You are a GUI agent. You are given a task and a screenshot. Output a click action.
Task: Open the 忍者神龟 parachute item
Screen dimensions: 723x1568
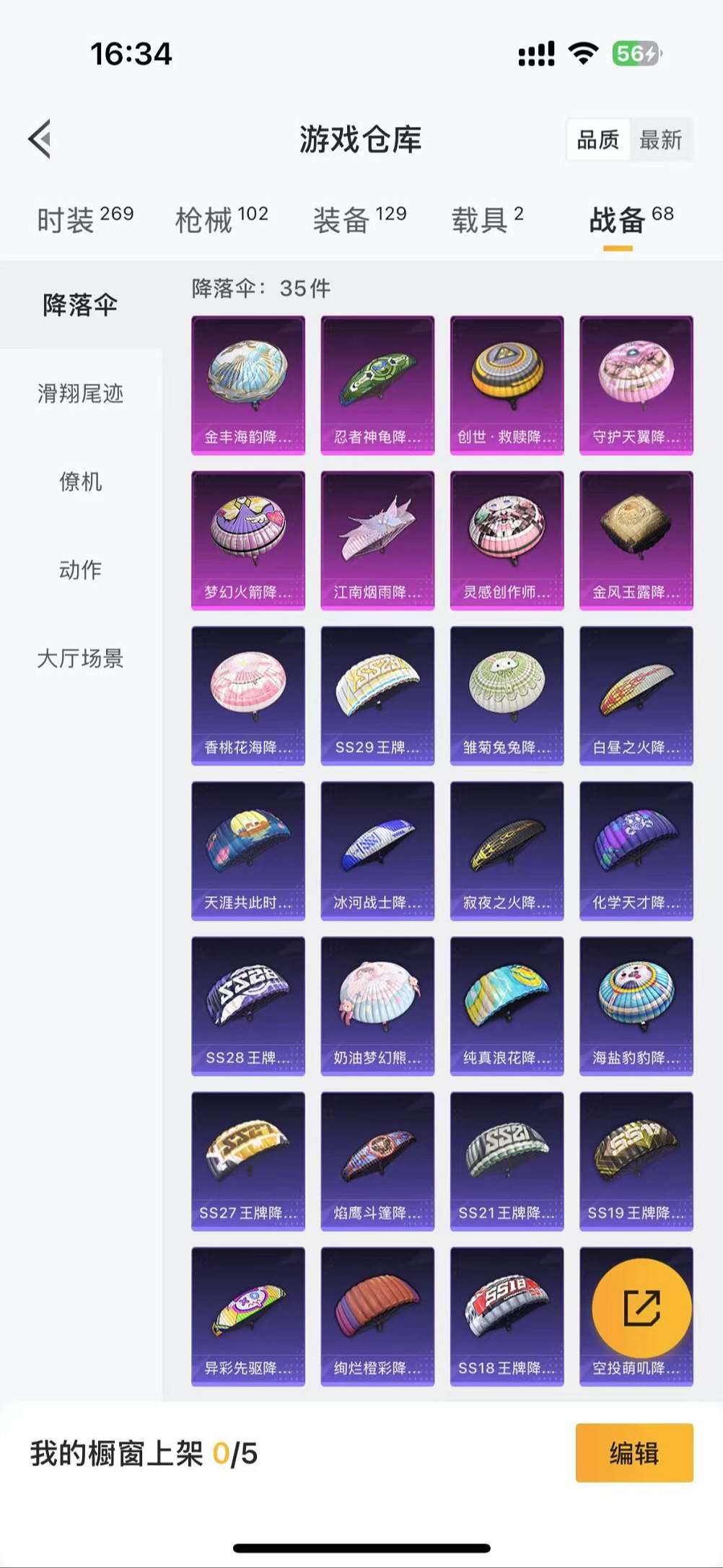[x=377, y=385]
